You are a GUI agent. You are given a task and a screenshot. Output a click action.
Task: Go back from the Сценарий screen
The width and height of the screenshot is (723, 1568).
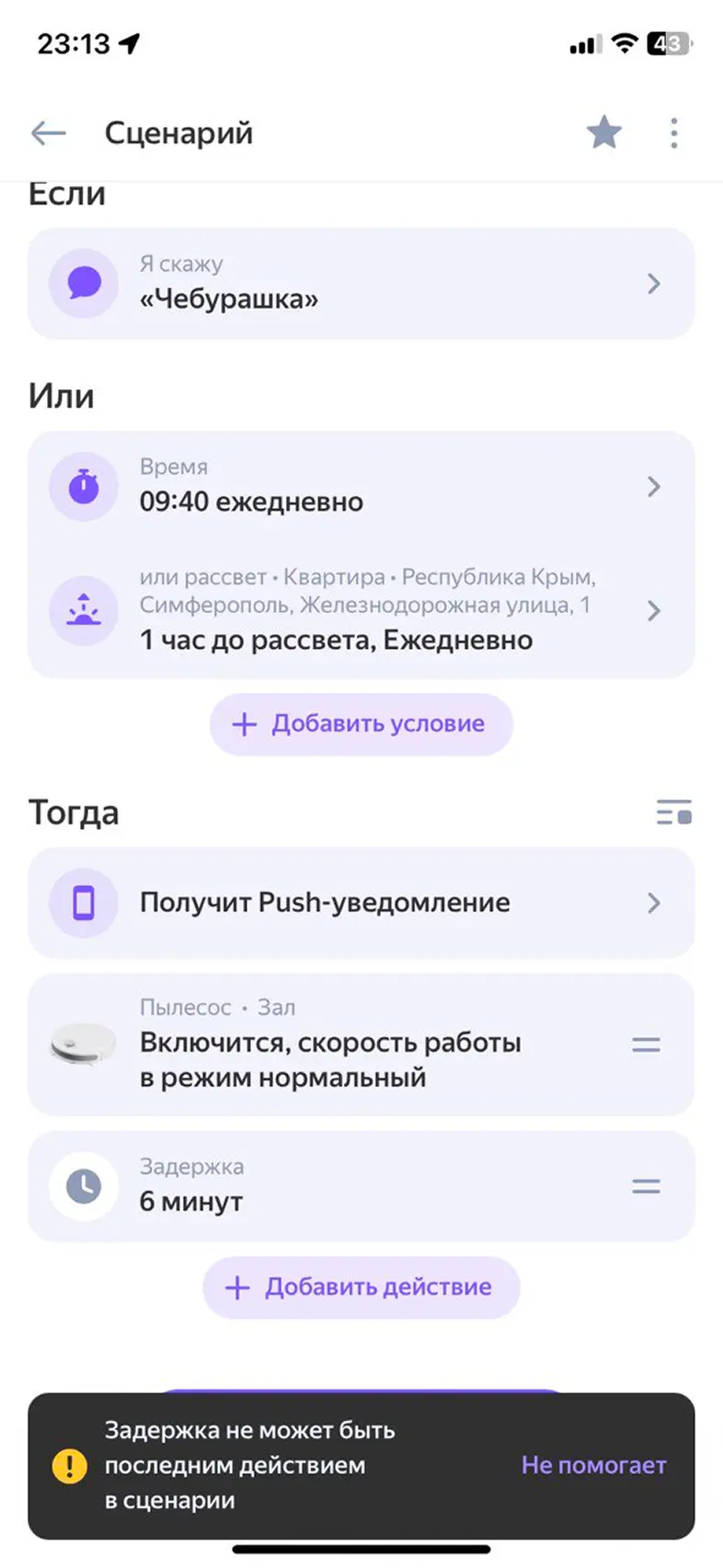point(48,133)
